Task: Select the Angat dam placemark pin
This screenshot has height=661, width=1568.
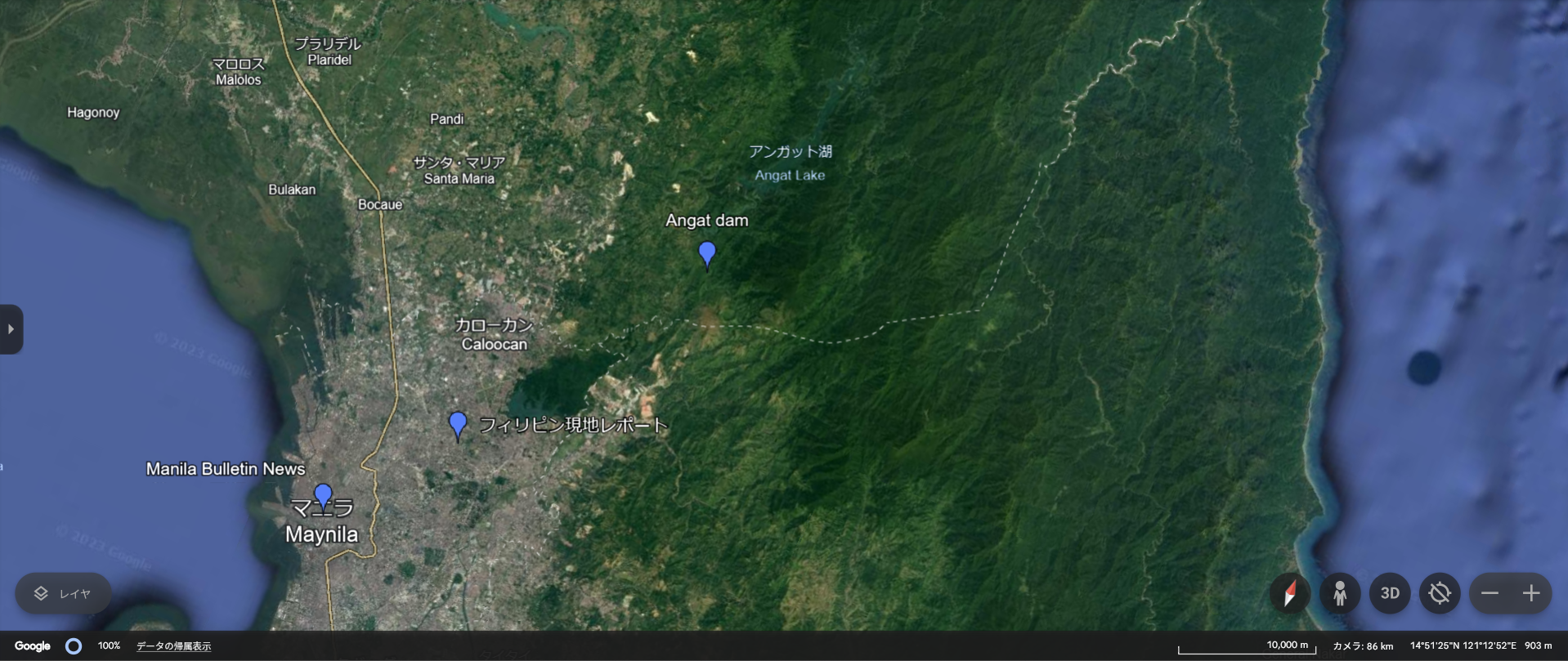Action: (707, 253)
